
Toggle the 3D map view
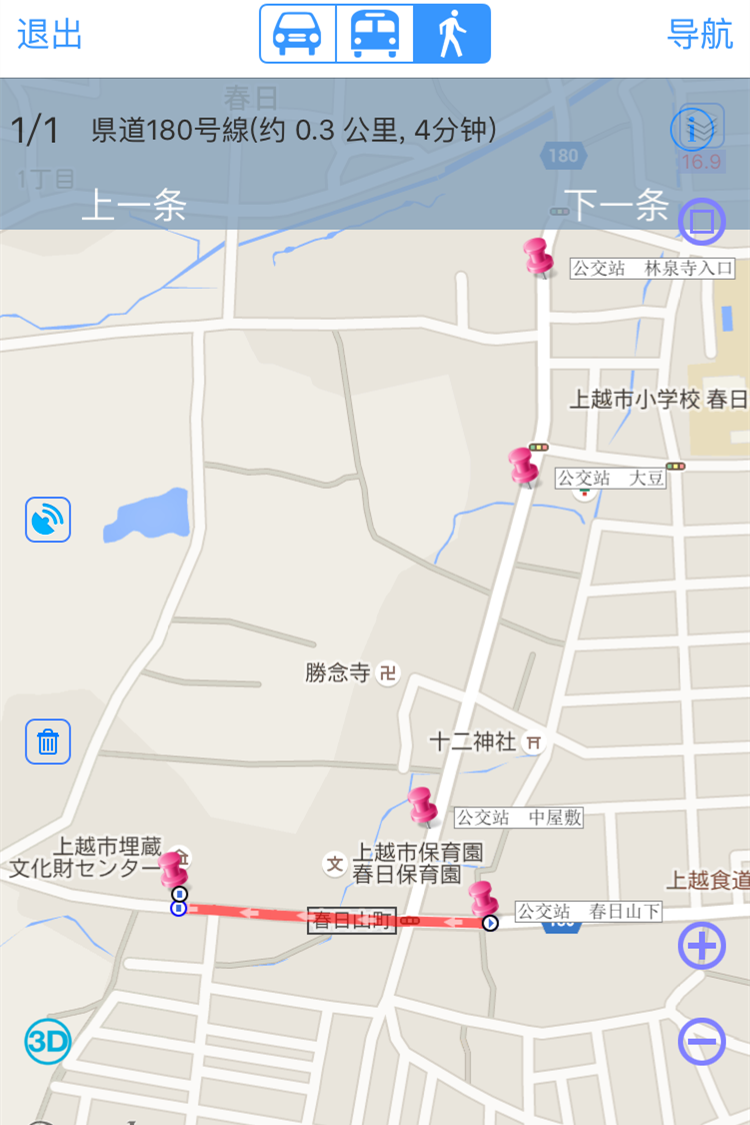[48, 1042]
